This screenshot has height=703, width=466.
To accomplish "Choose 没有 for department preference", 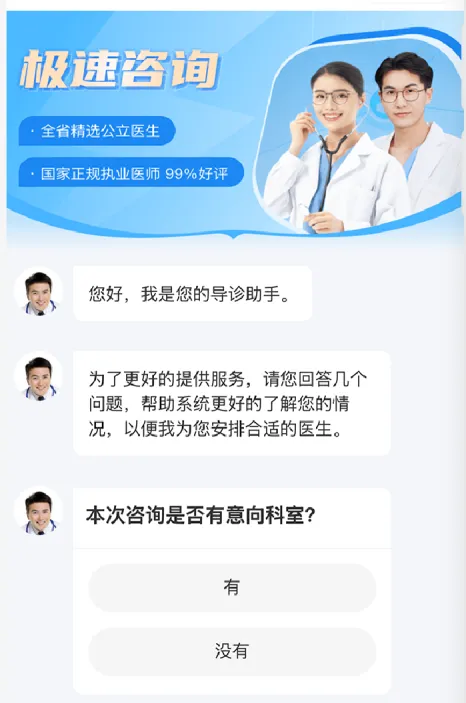I will tap(232, 651).
